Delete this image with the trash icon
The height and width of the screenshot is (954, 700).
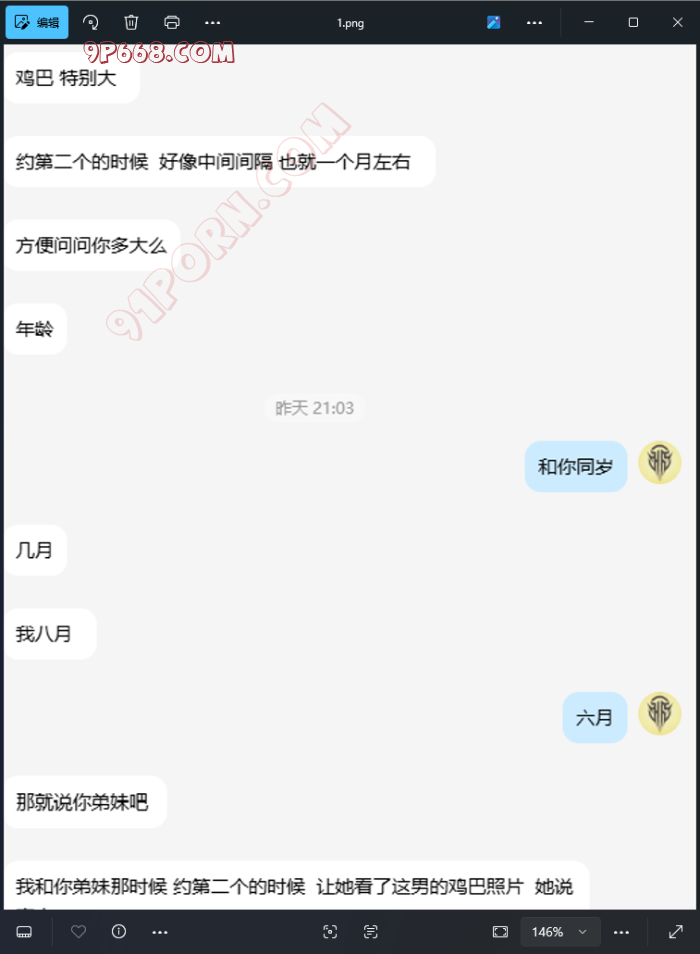click(131, 22)
